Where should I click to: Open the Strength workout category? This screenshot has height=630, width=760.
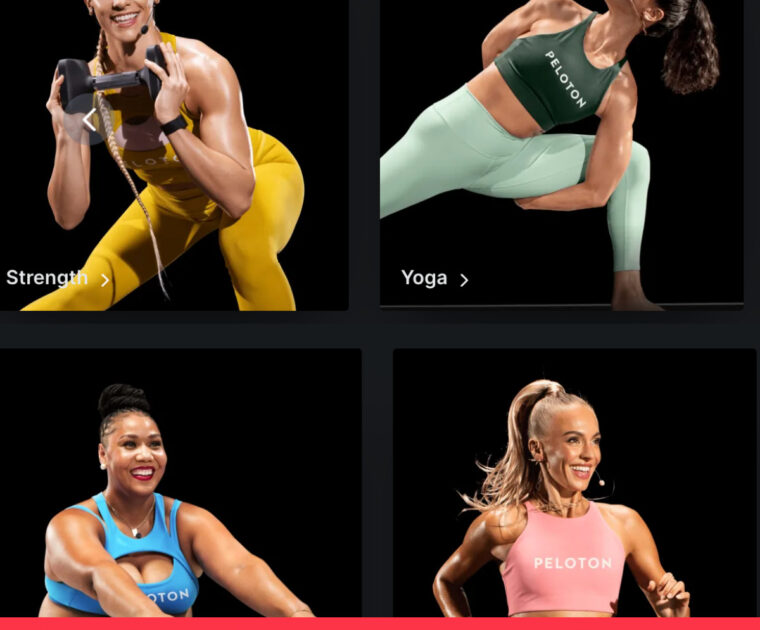(x=58, y=279)
